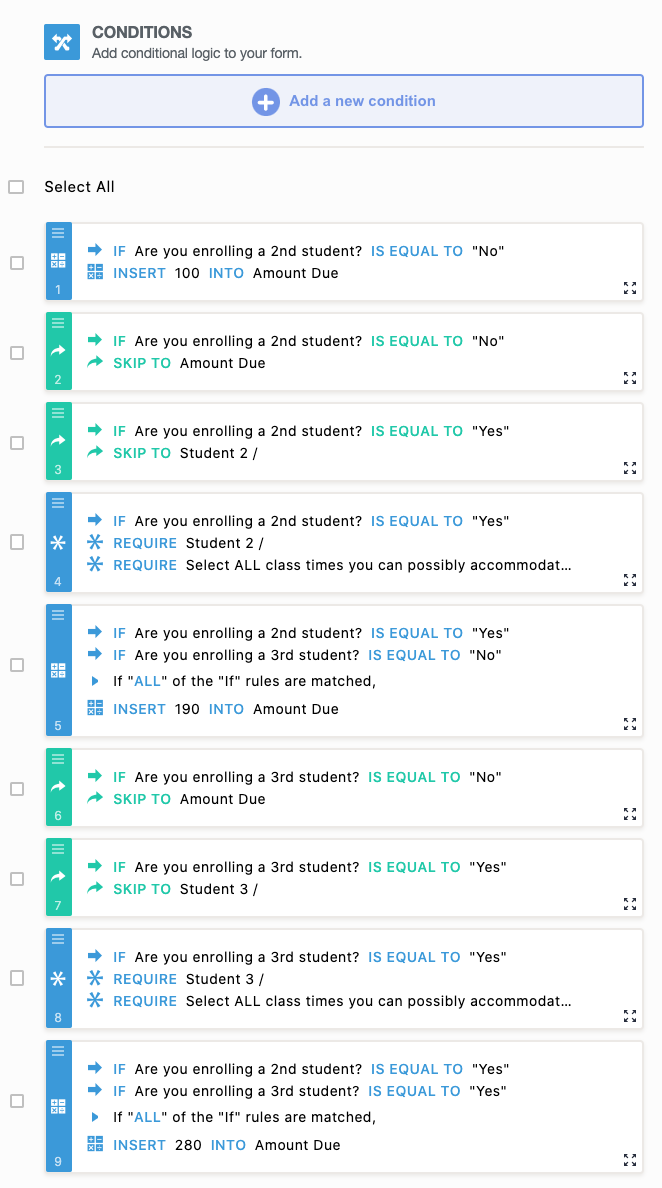The height and width of the screenshot is (1188, 662).
Task: Expand condition 1 inserting 100
Action: pos(629,288)
